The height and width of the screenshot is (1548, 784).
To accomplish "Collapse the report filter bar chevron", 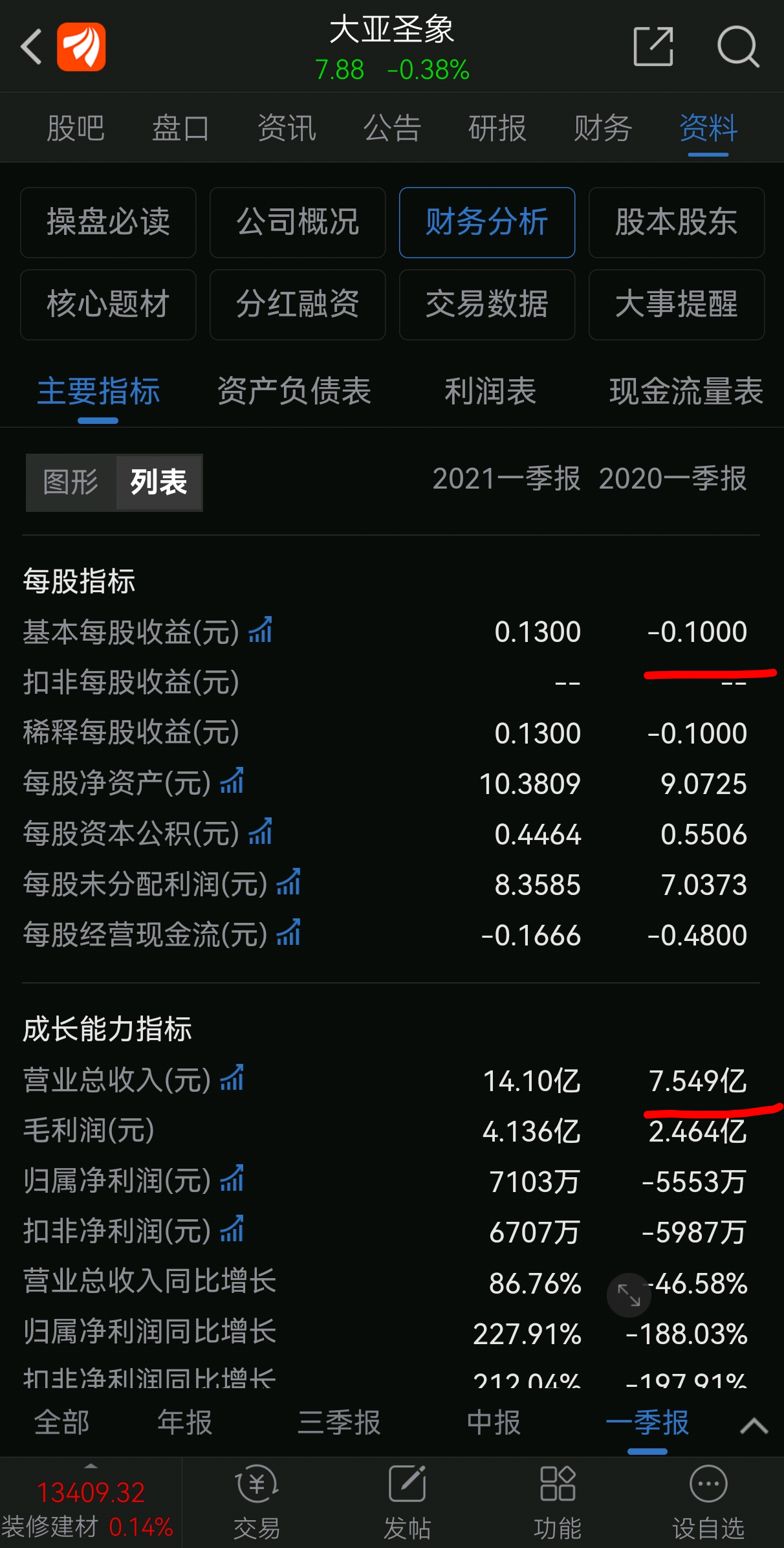I will (x=754, y=1426).
